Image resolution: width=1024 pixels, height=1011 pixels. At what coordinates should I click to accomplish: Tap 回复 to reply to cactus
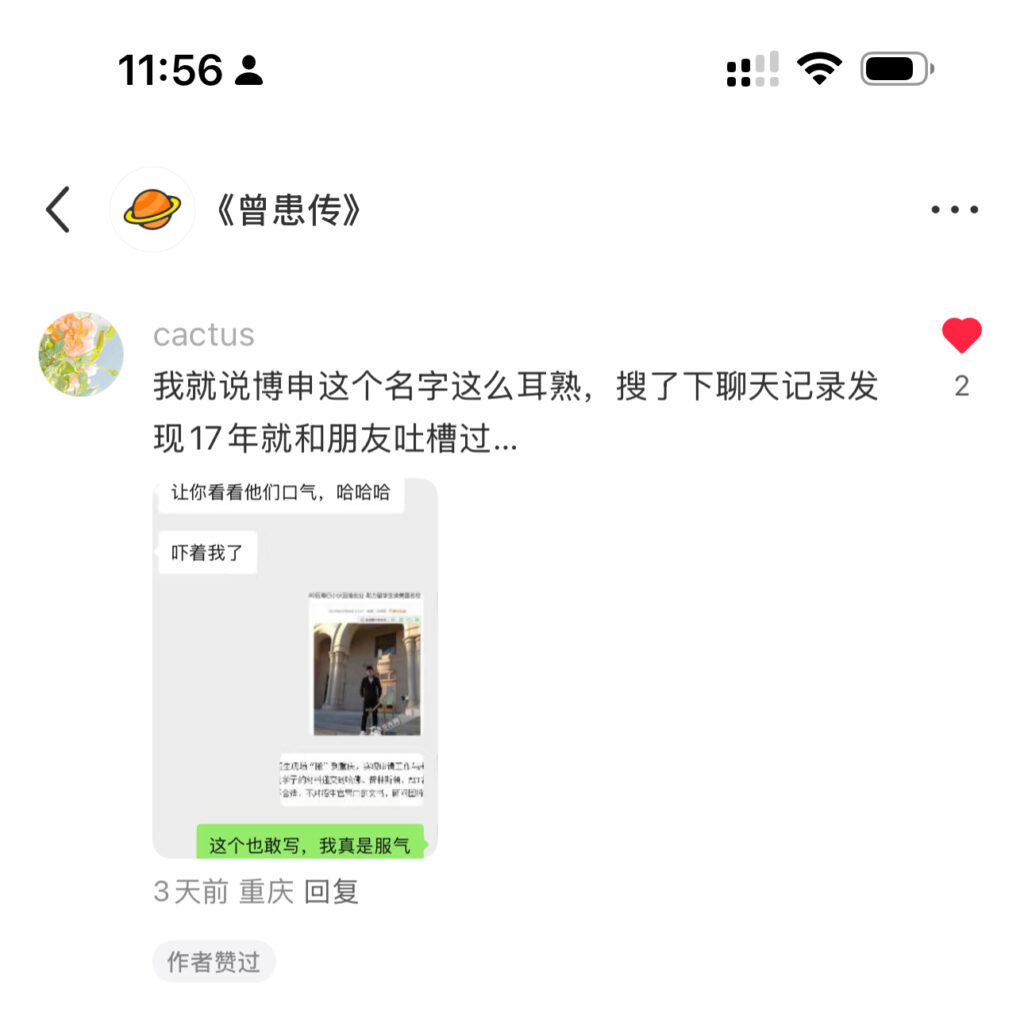[331, 892]
